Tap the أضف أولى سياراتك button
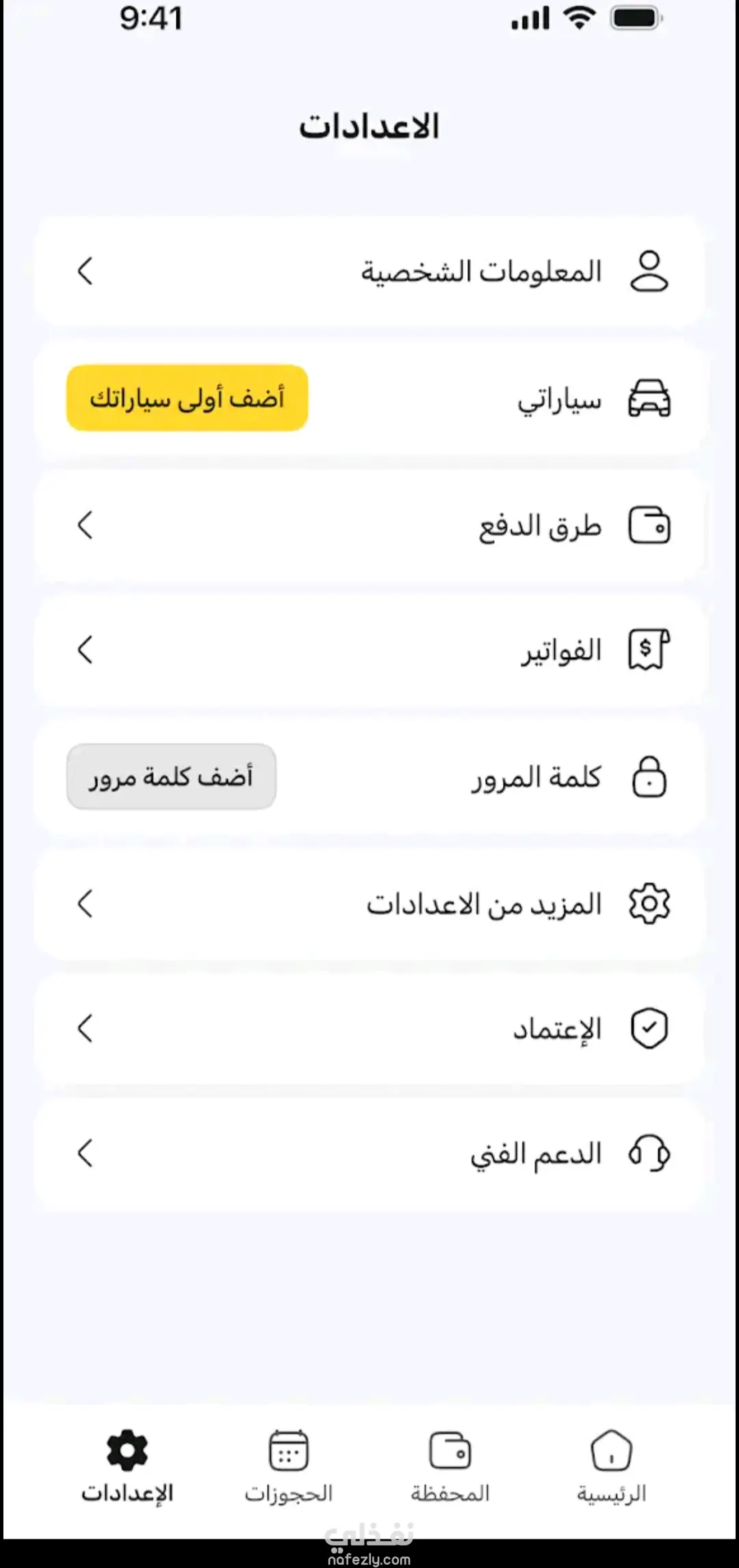This screenshot has width=739, height=1568. coord(187,398)
